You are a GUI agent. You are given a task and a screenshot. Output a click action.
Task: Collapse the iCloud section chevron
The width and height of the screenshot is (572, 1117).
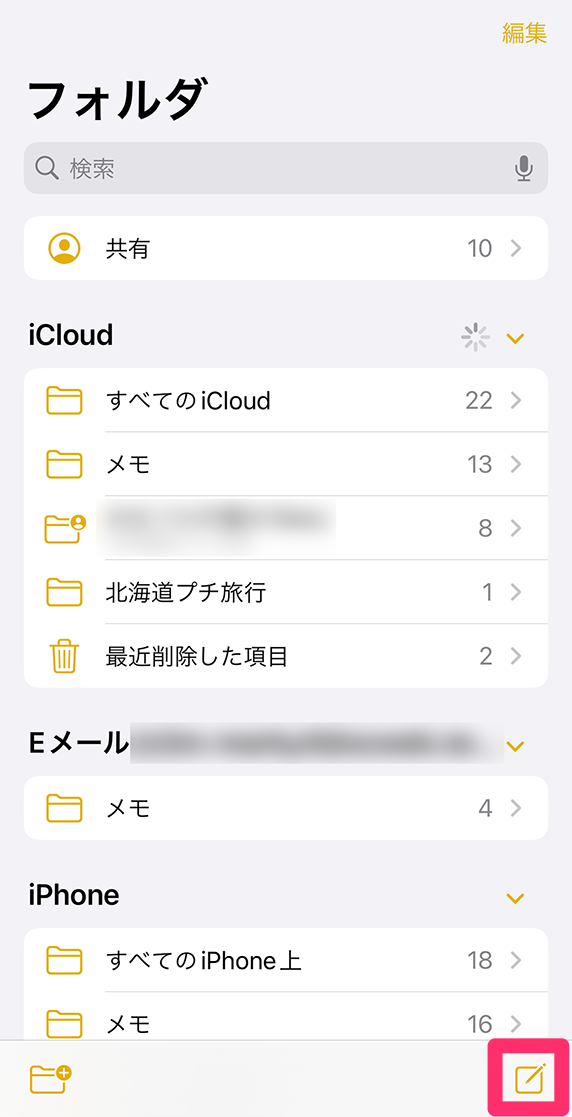[x=514, y=338]
